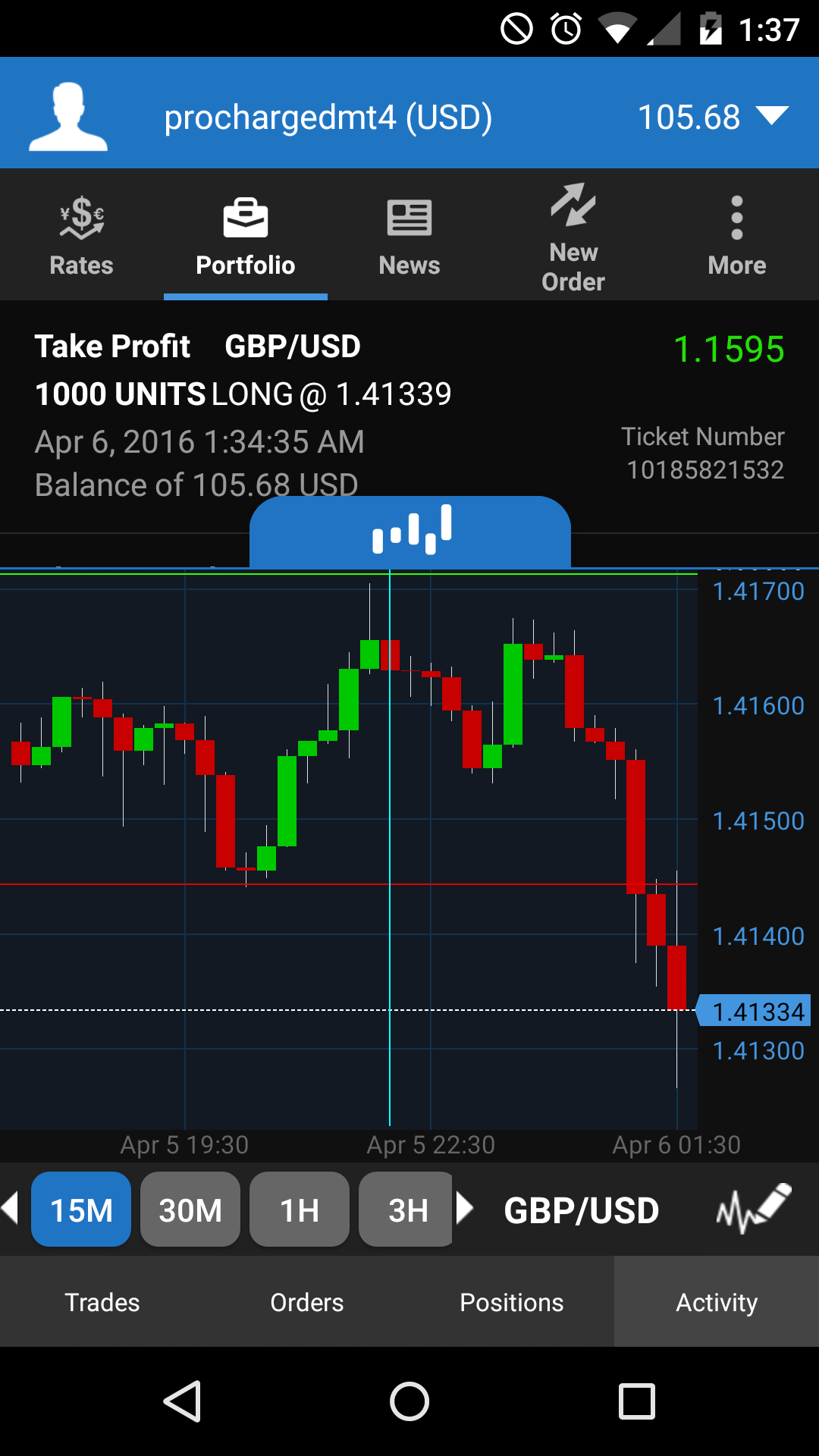Collapse the chart panel handle
The width and height of the screenshot is (819, 1456).
point(410,530)
